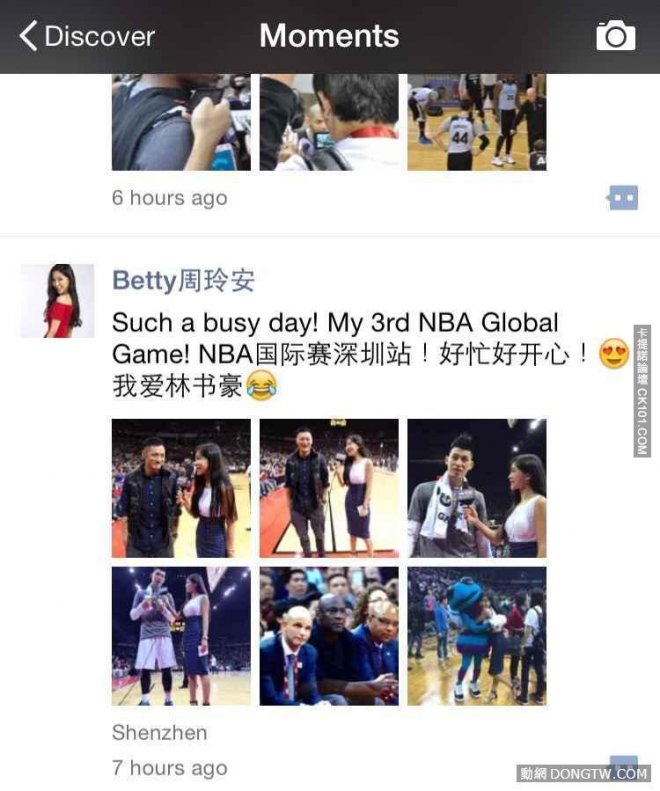Open the Shenzhen location tag

159,732
